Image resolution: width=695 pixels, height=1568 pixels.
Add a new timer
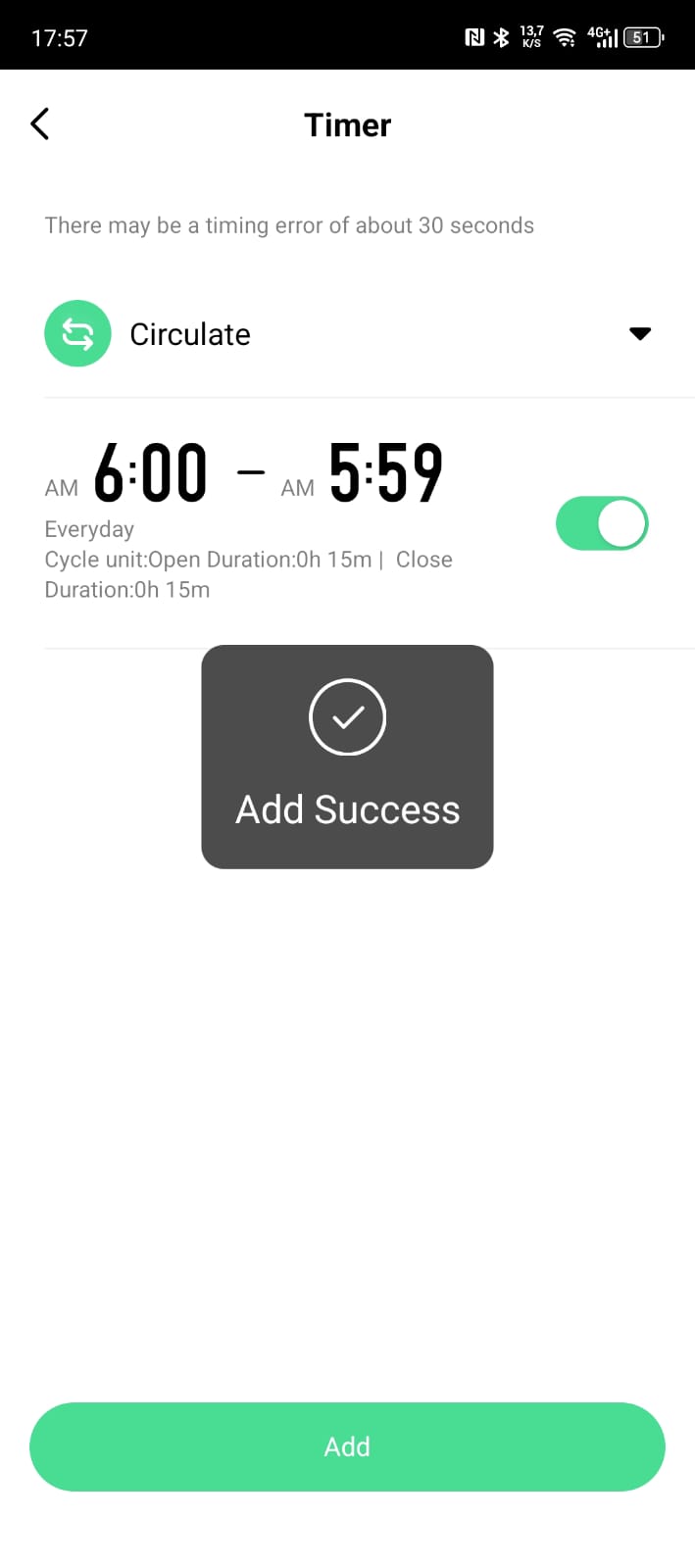[347, 1446]
